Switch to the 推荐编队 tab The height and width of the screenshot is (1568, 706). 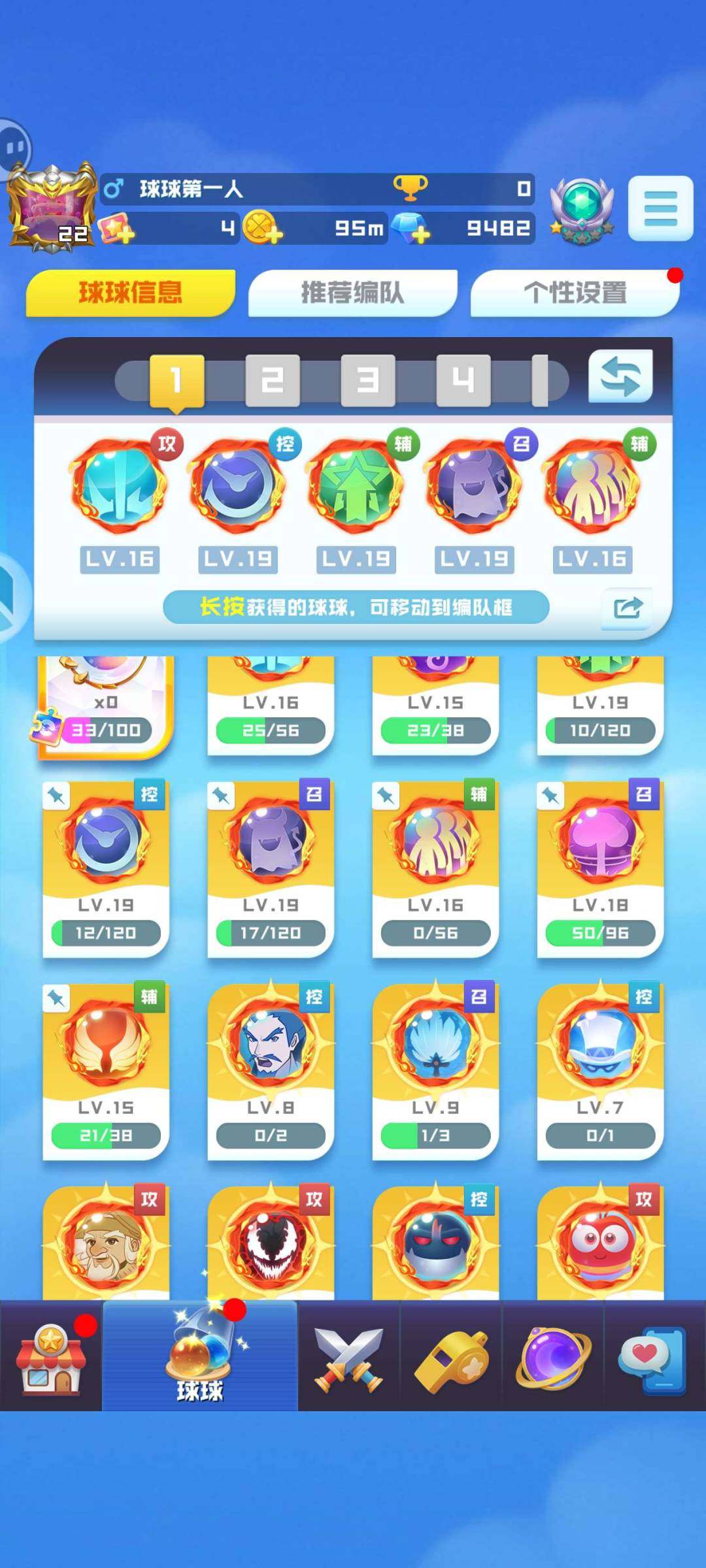[352, 293]
